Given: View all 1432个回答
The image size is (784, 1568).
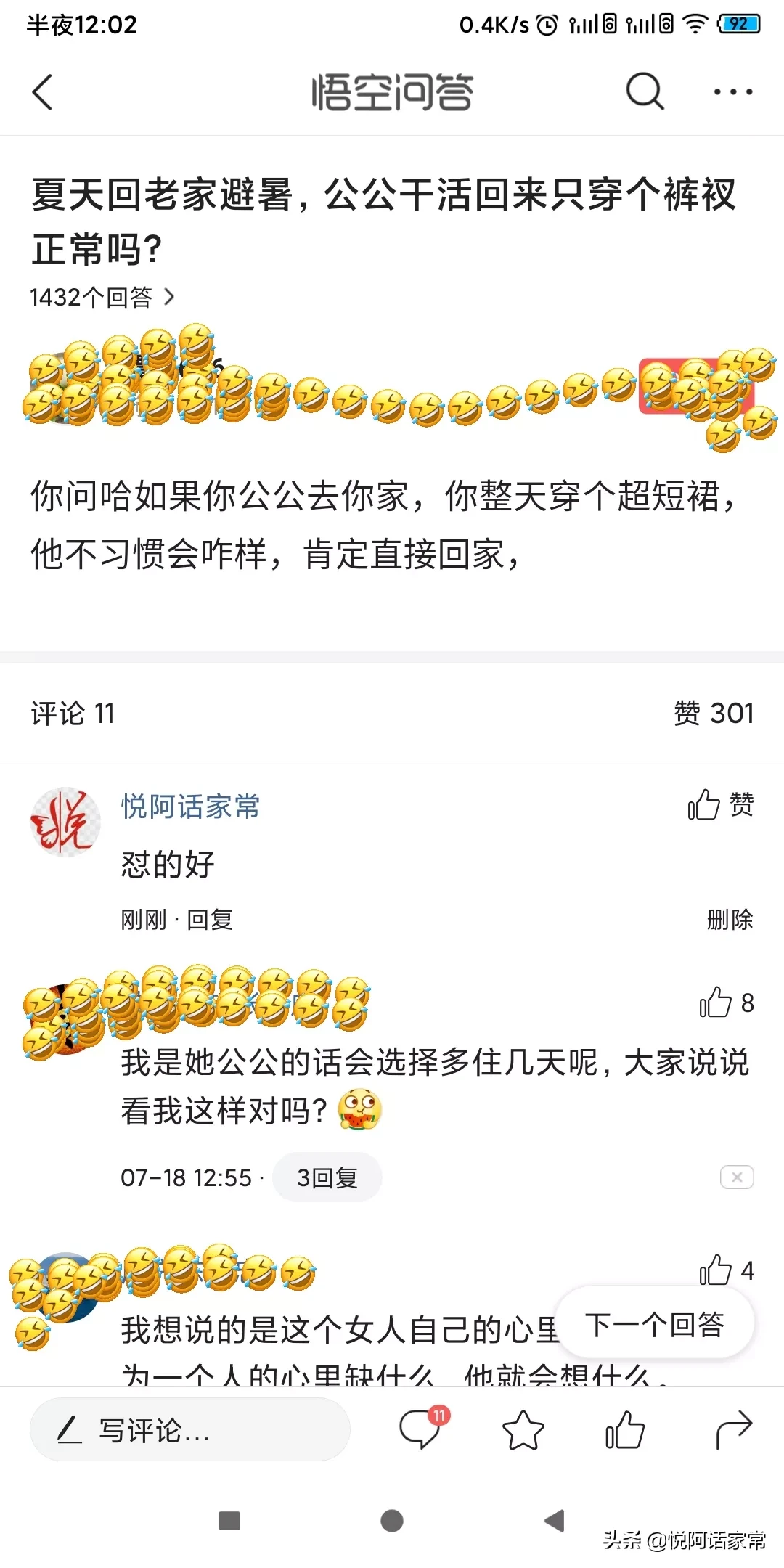Looking at the screenshot, I should pyautogui.click(x=102, y=297).
